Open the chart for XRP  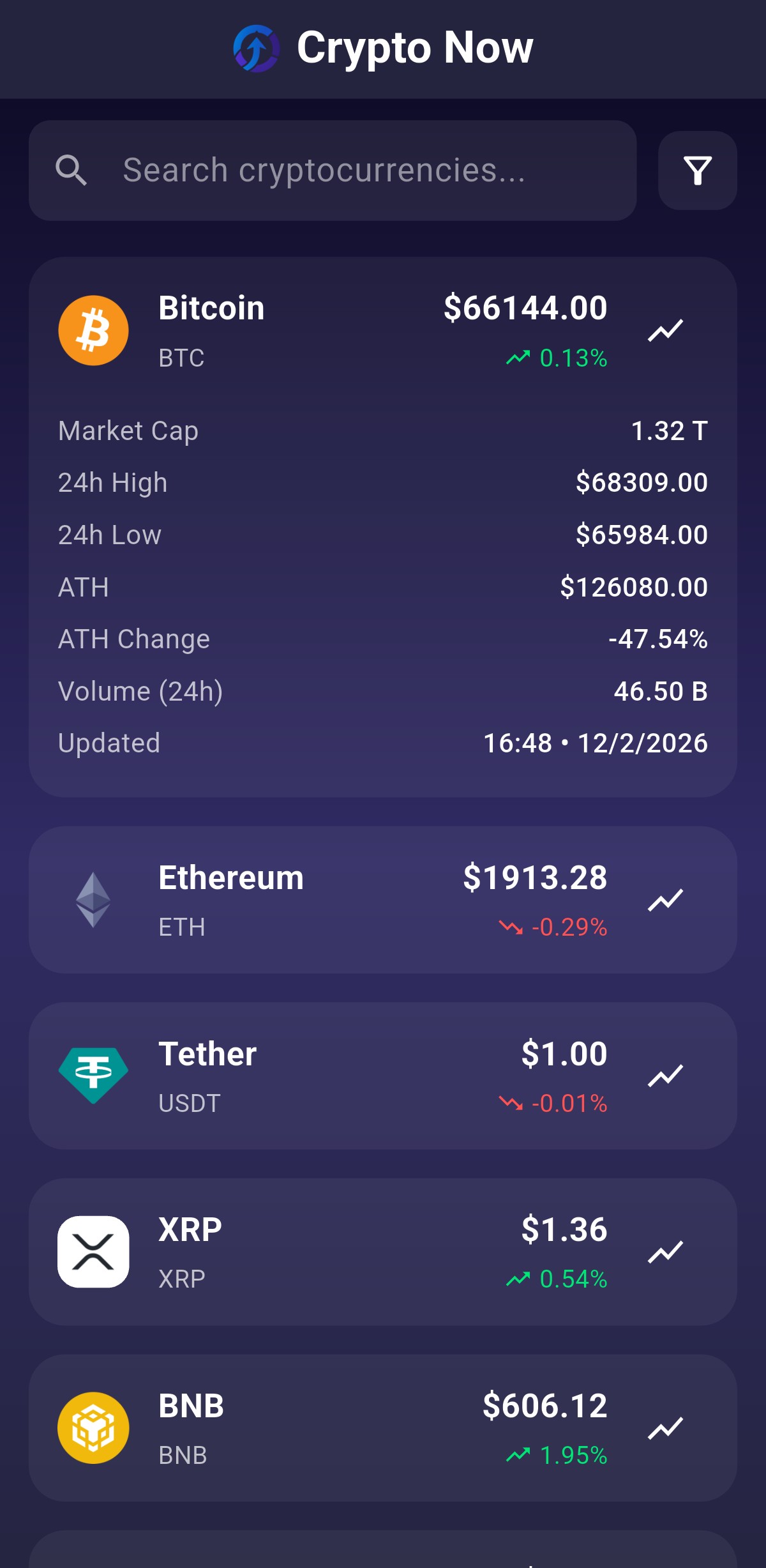click(x=665, y=1252)
